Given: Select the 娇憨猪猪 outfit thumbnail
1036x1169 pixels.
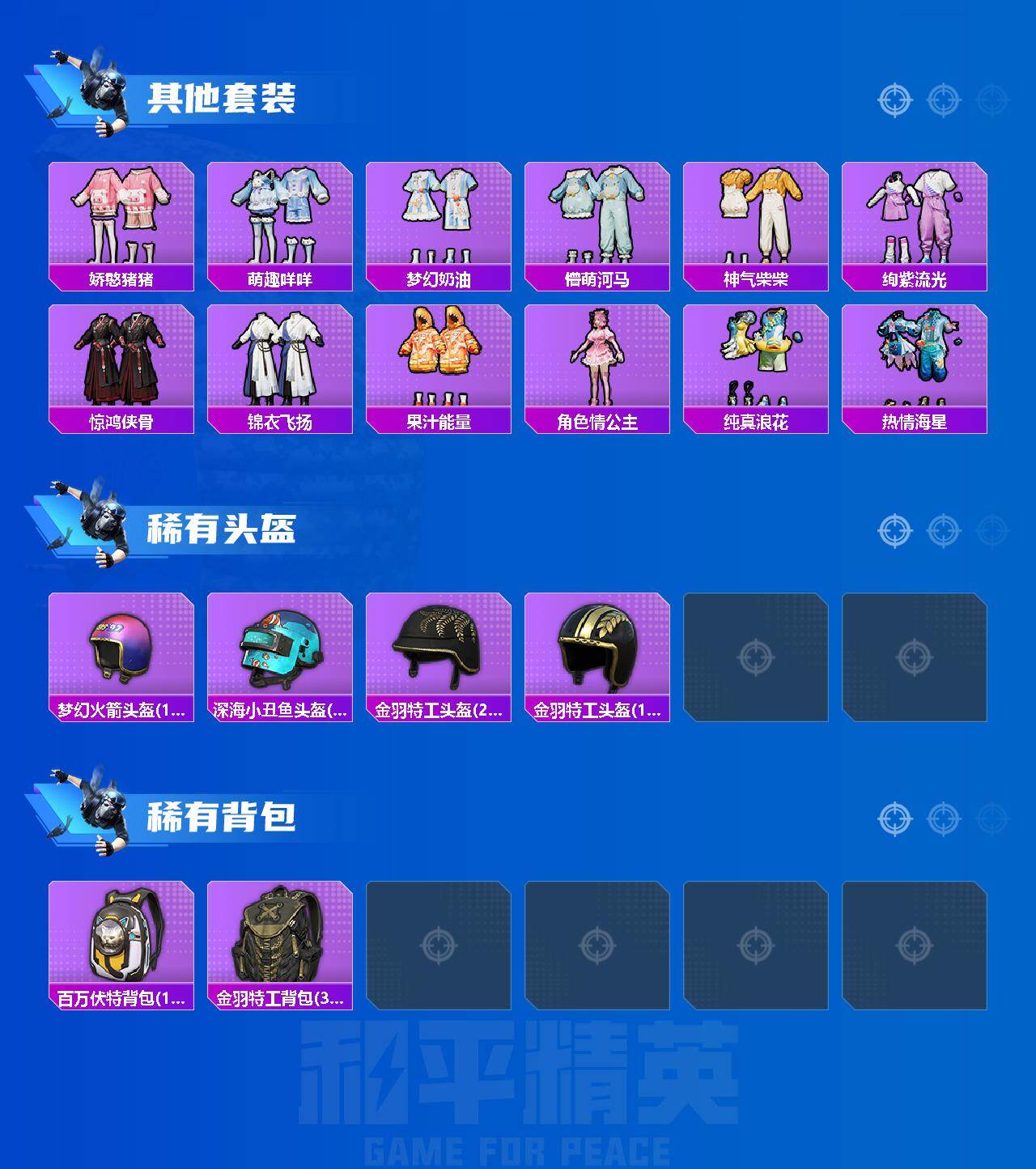Looking at the screenshot, I should (x=121, y=214).
